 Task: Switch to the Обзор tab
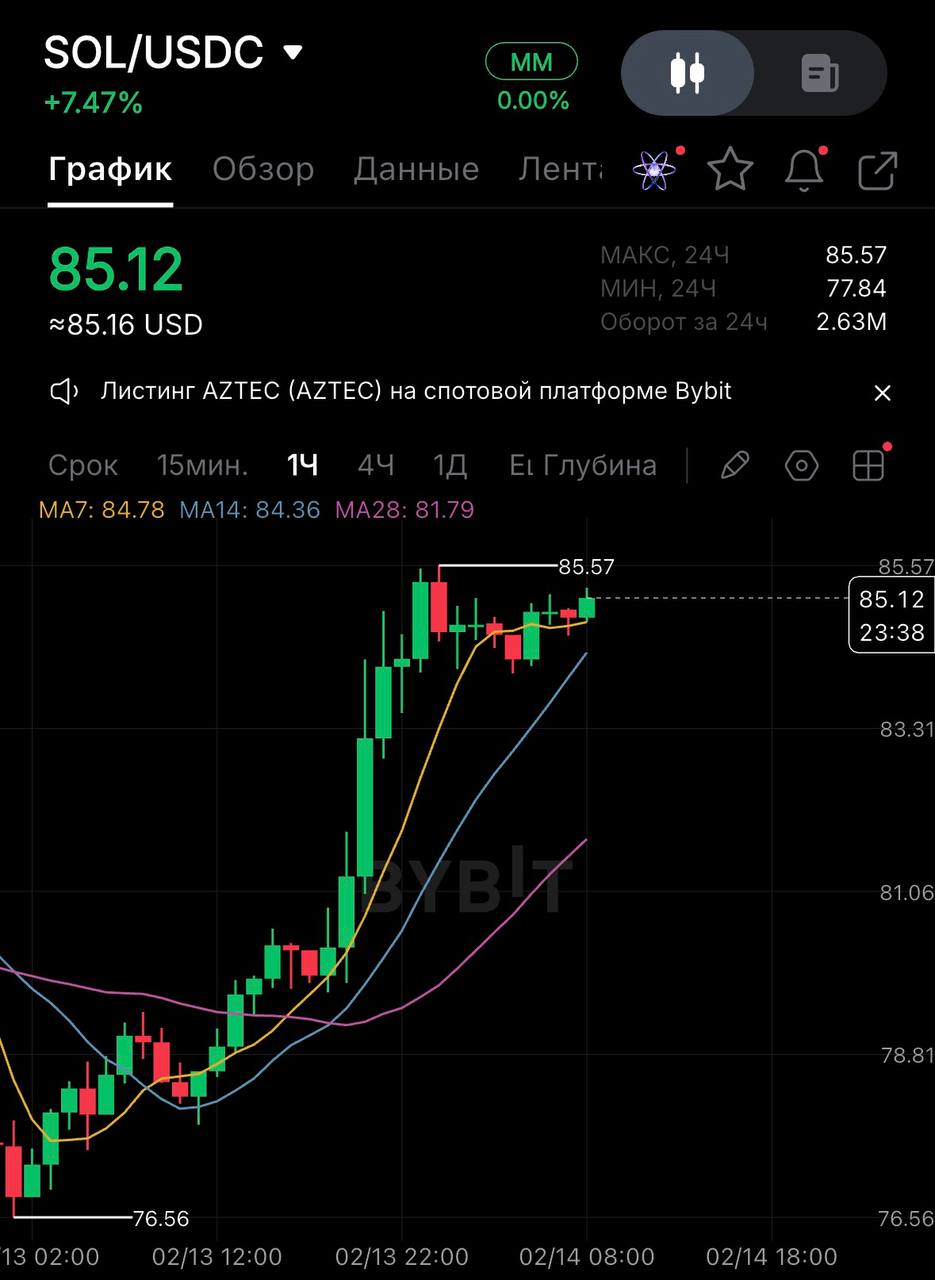point(263,170)
